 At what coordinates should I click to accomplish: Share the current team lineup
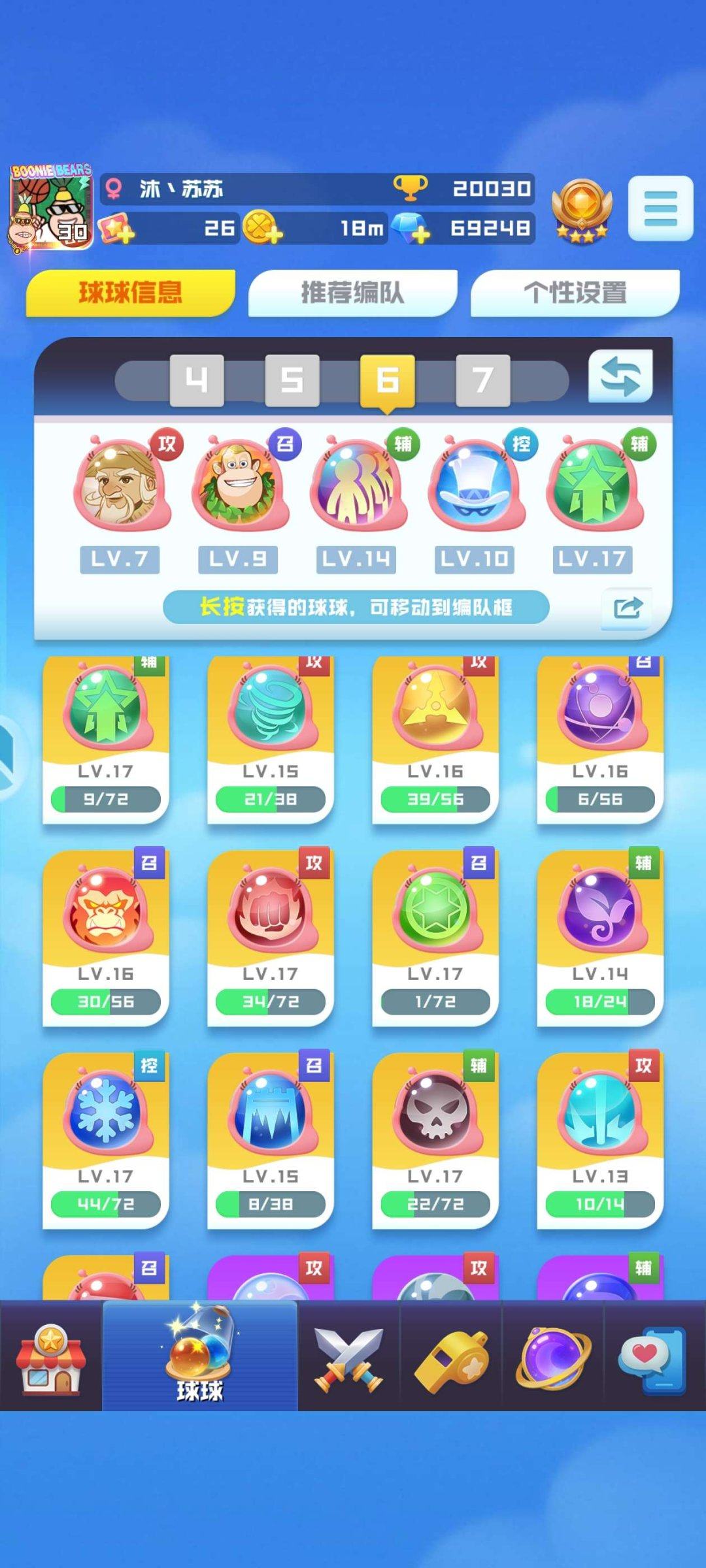tap(627, 608)
